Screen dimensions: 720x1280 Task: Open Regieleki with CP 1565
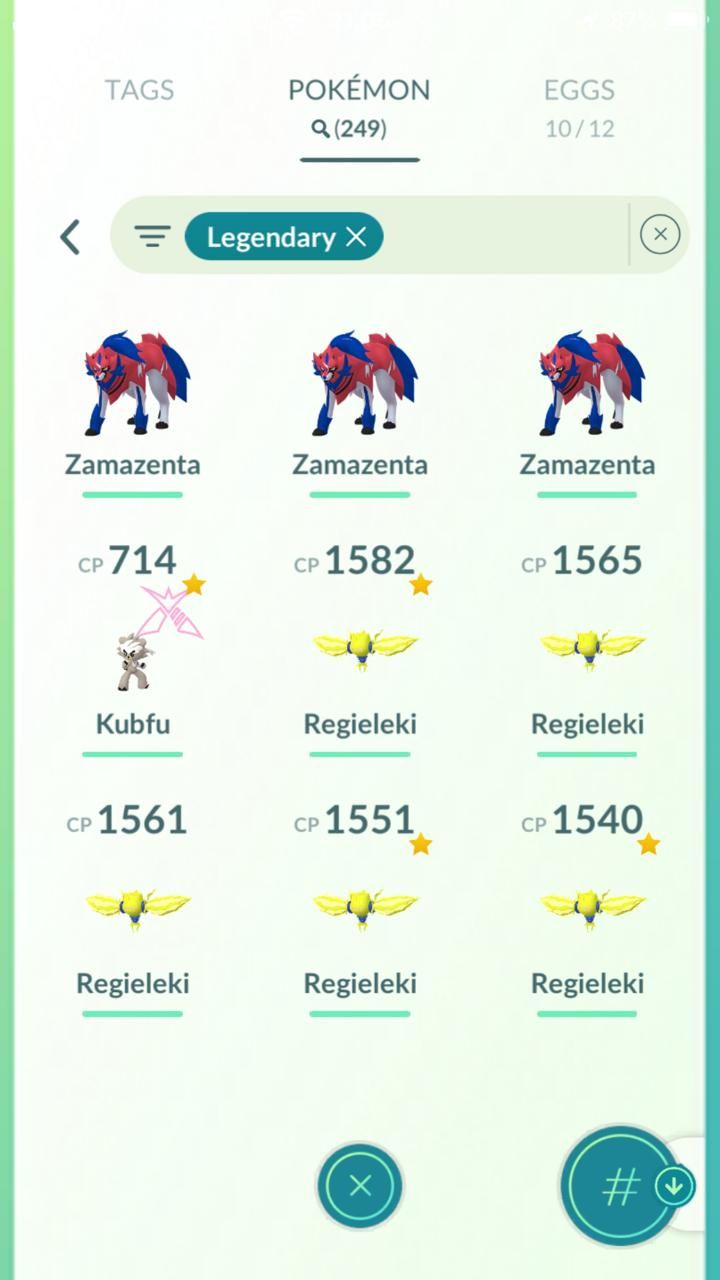[587, 650]
